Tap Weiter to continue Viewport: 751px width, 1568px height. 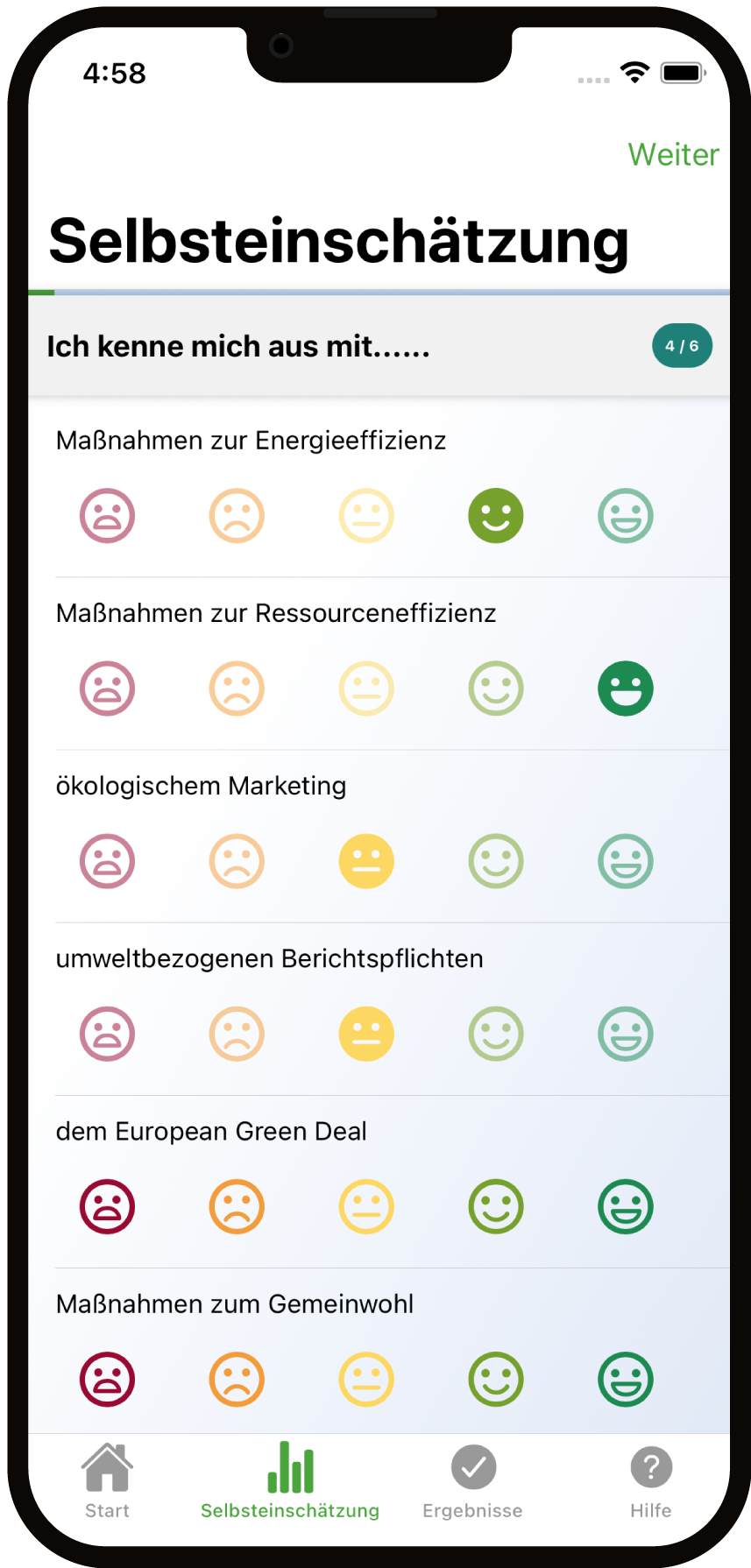coord(673,154)
